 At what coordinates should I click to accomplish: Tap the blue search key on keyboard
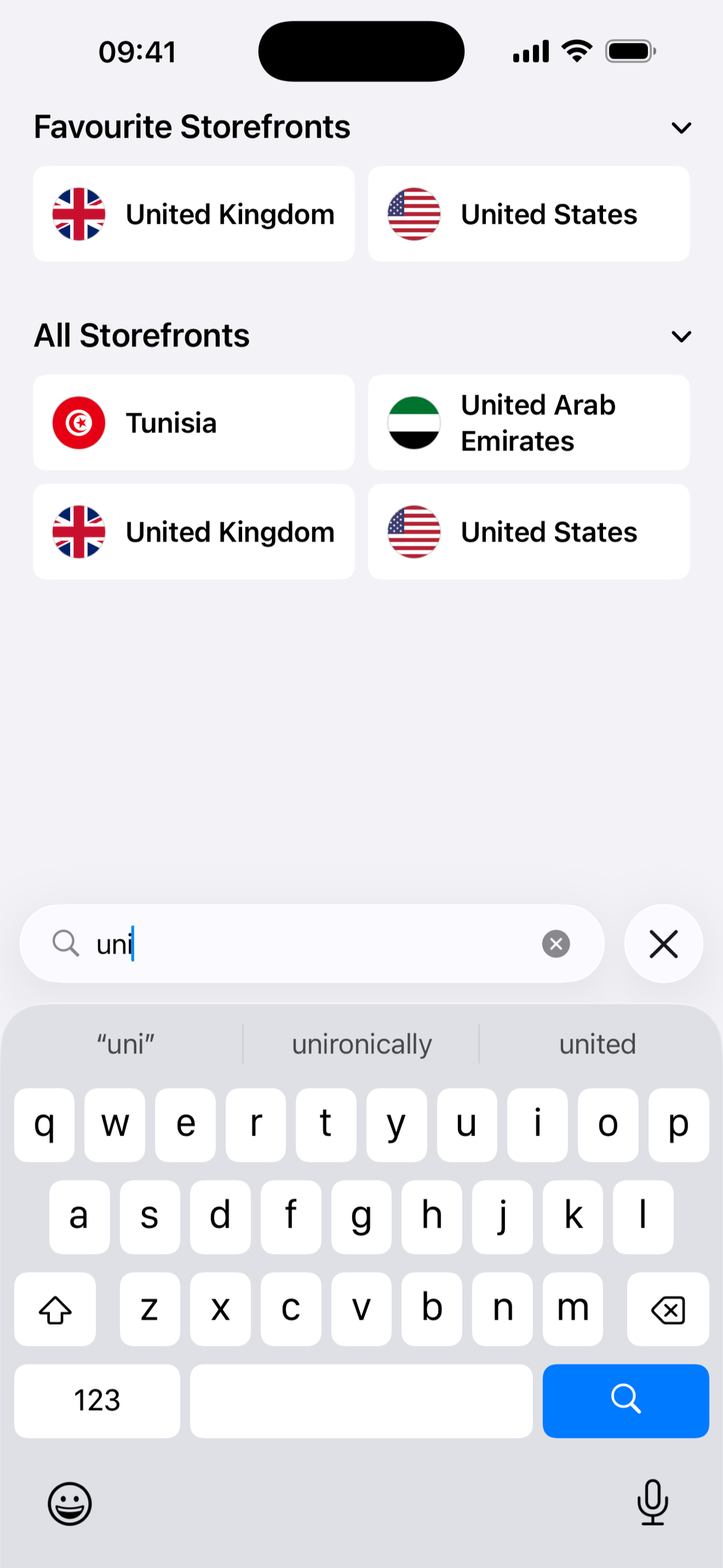coord(625,1401)
